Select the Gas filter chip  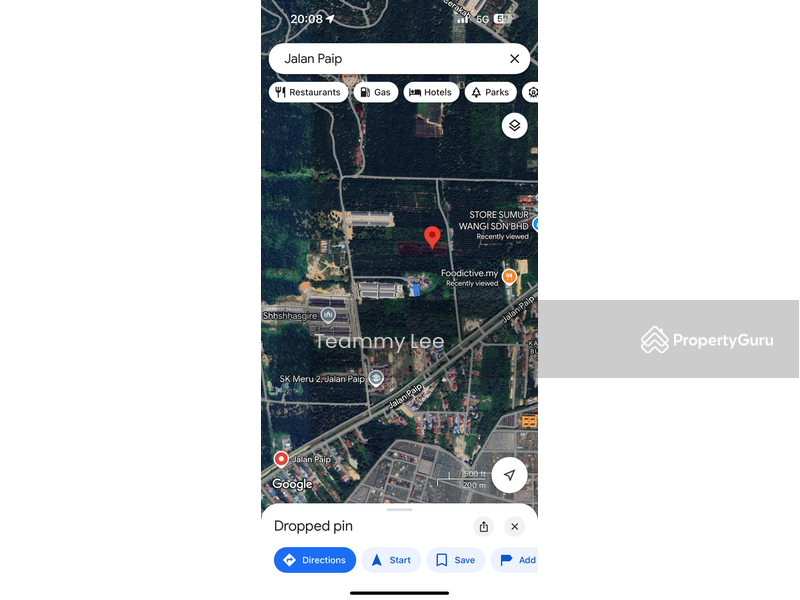375,92
